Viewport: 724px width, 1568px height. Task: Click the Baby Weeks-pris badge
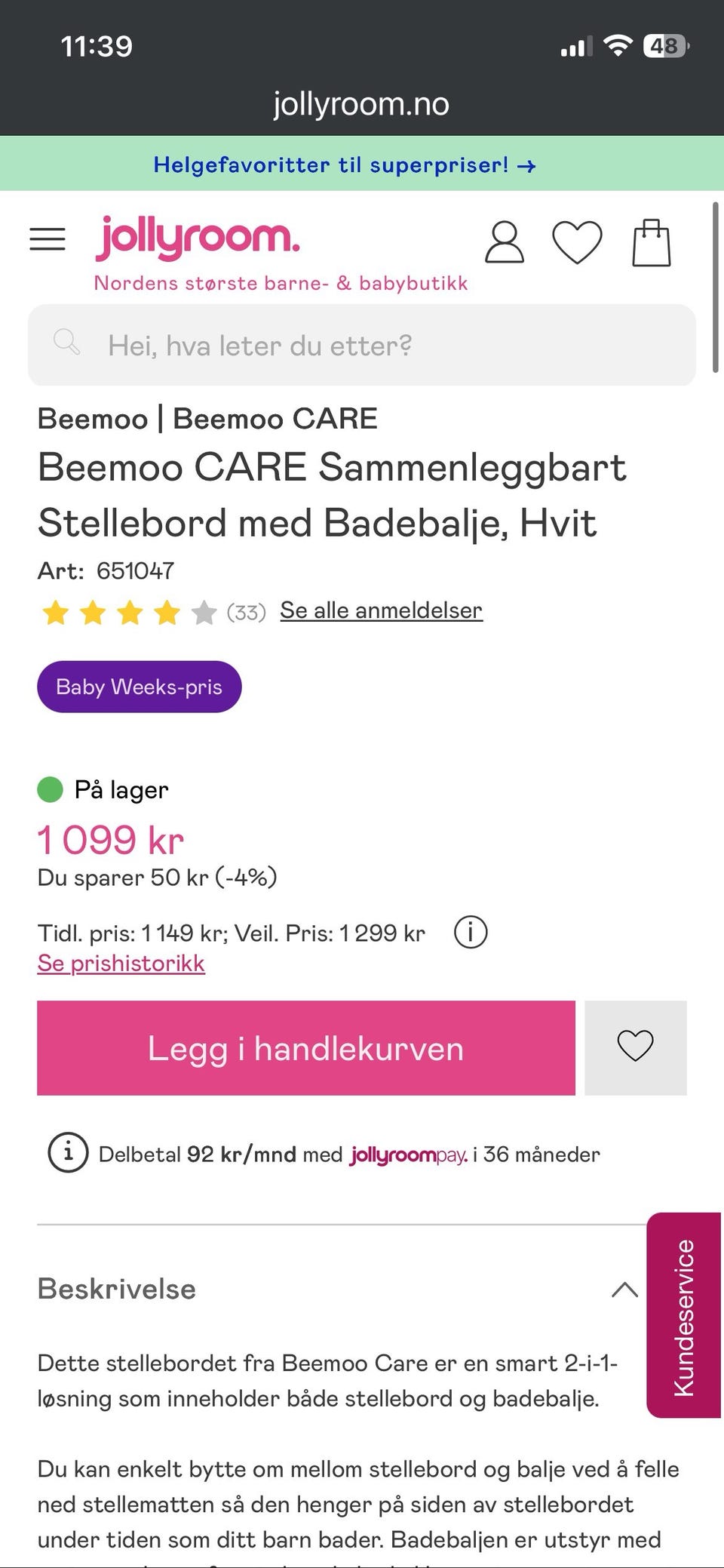(139, 686)
